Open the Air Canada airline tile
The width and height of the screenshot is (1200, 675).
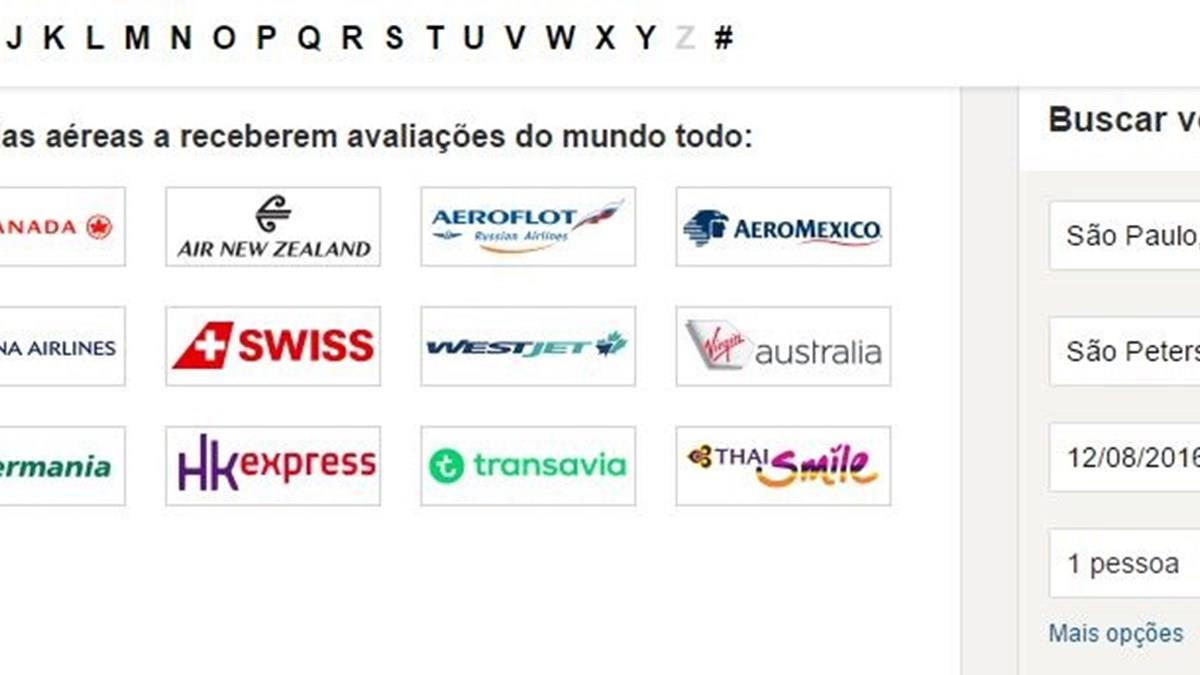coord(60,227)
